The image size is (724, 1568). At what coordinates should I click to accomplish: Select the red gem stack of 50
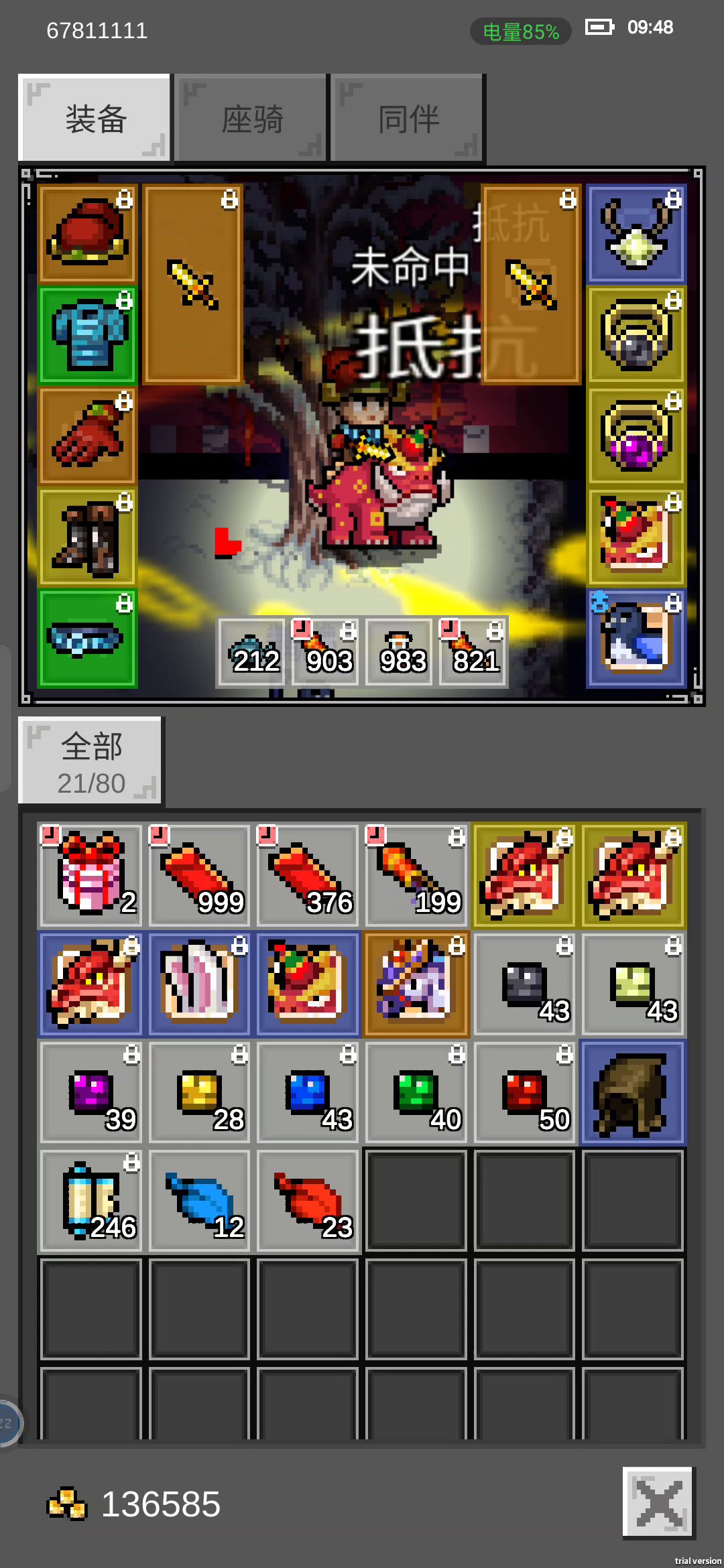[x=524, y=1092]
